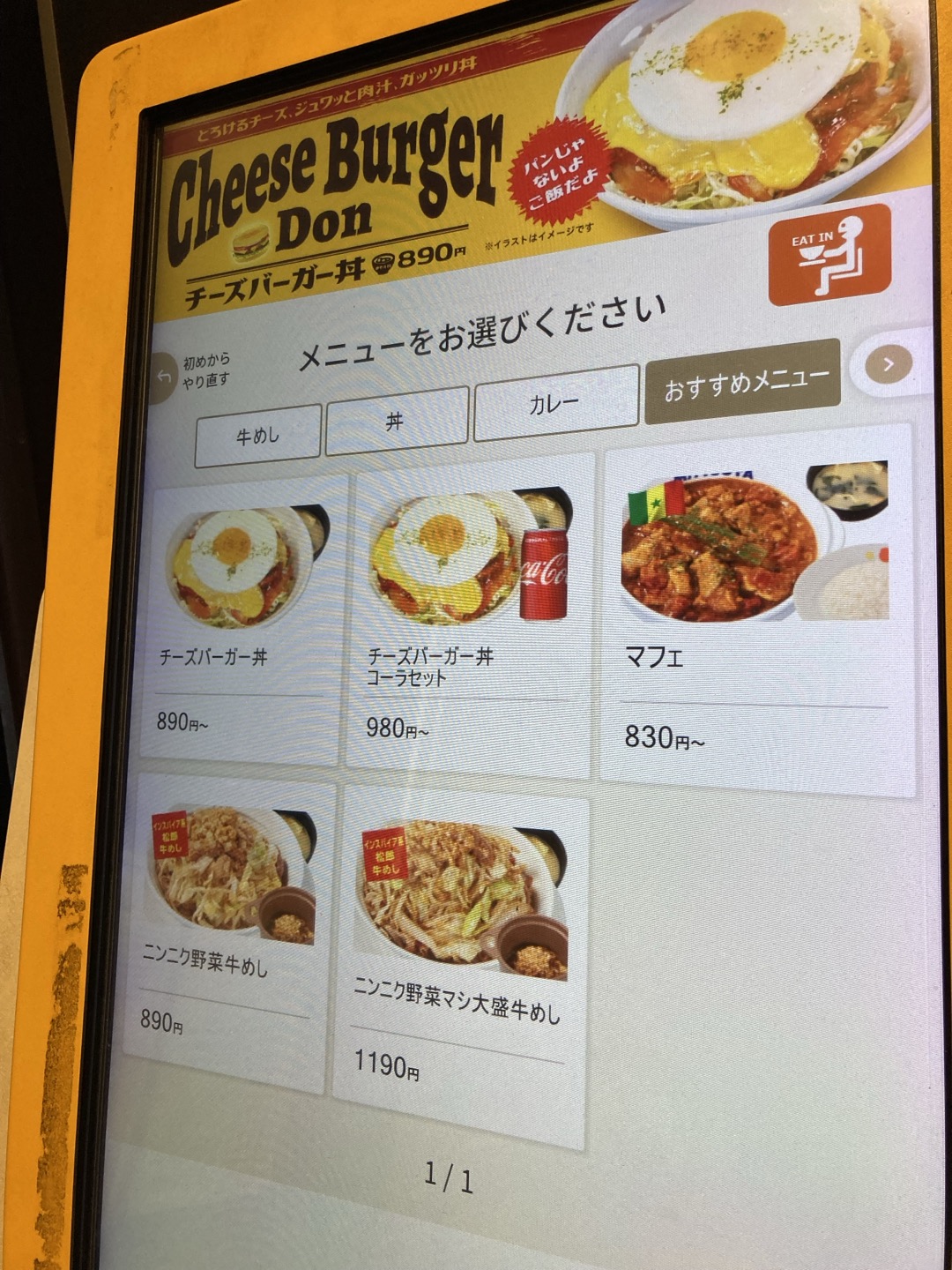This screenshot has height=1270, width=952.
Task: Switch to the 牛めし category tab
Action: tap(257, 436)
